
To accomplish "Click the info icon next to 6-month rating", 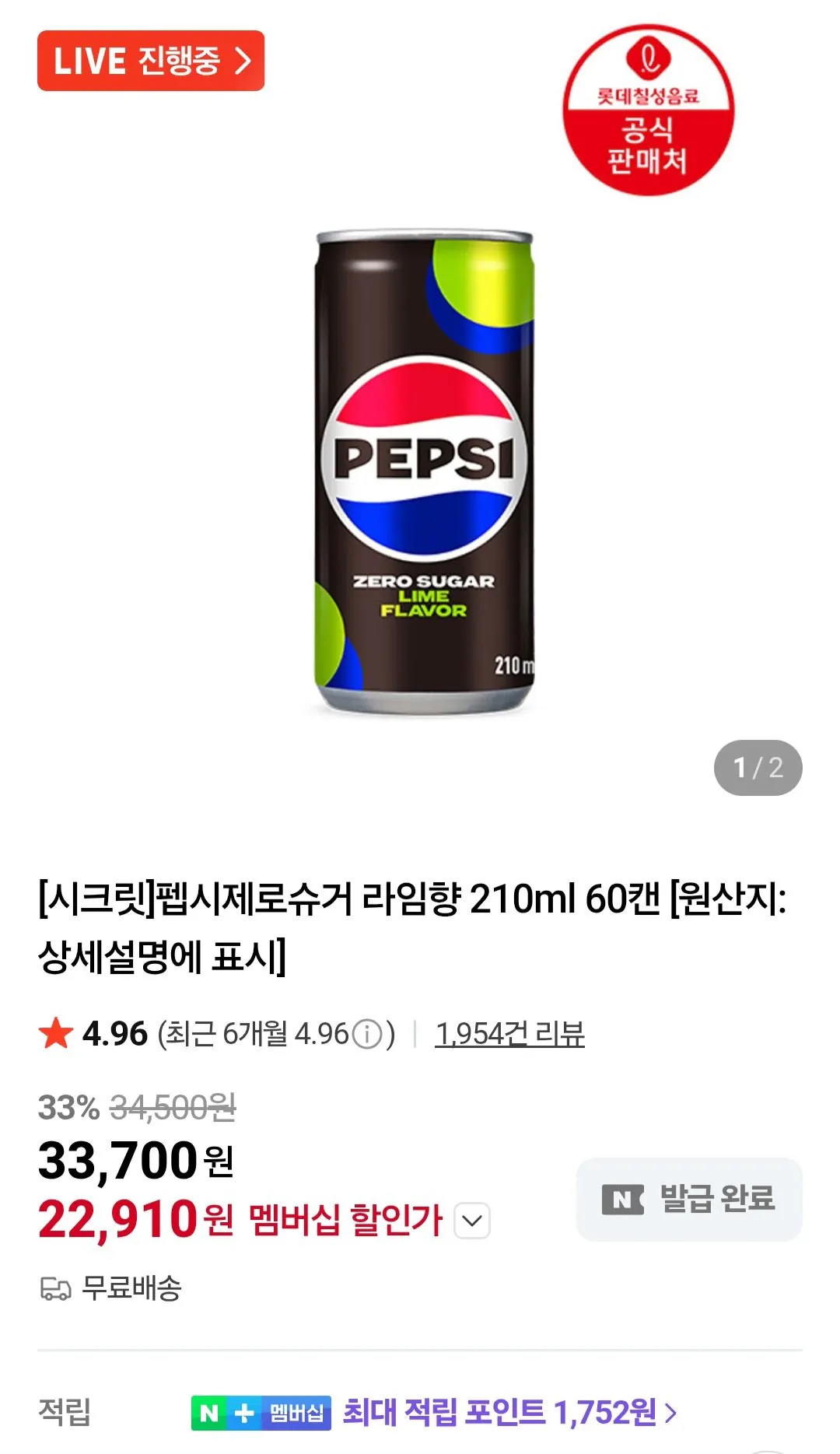I will point(367,1034).
